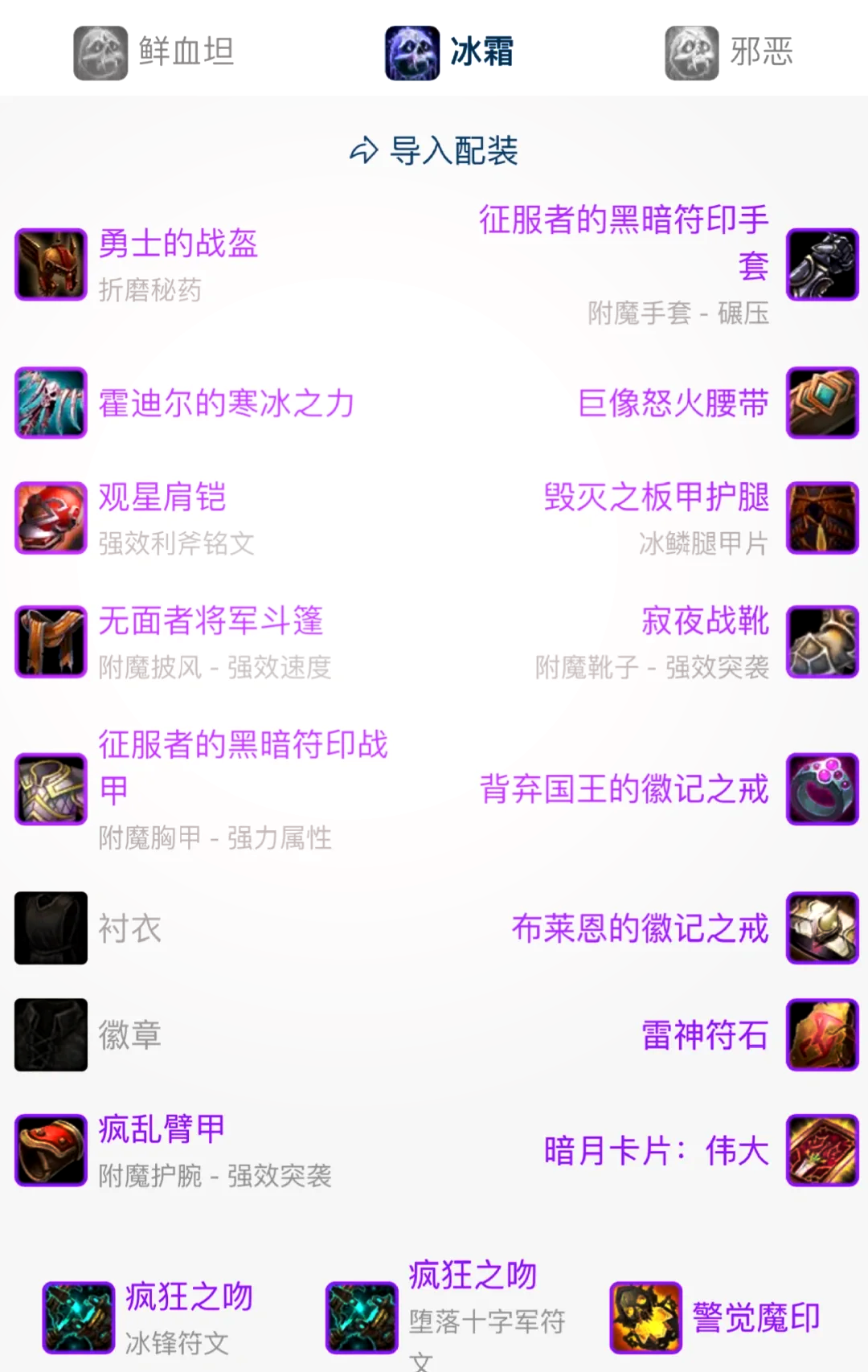Open 疯狂之吻 weapon with 冰锋符文
The width and height of the screenshot is (868, 1372).
189,1296
